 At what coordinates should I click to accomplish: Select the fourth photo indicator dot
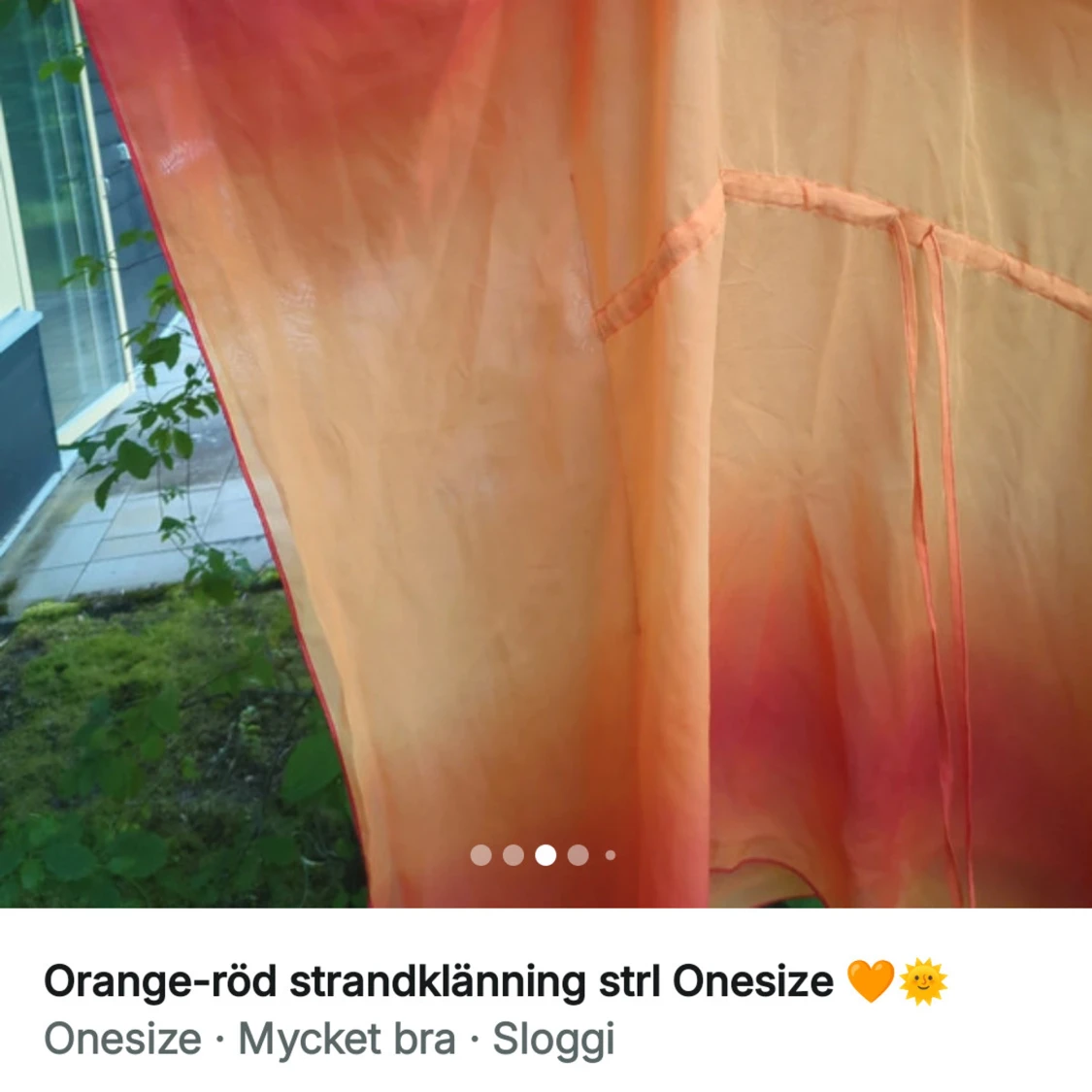[x=579, y=855]
